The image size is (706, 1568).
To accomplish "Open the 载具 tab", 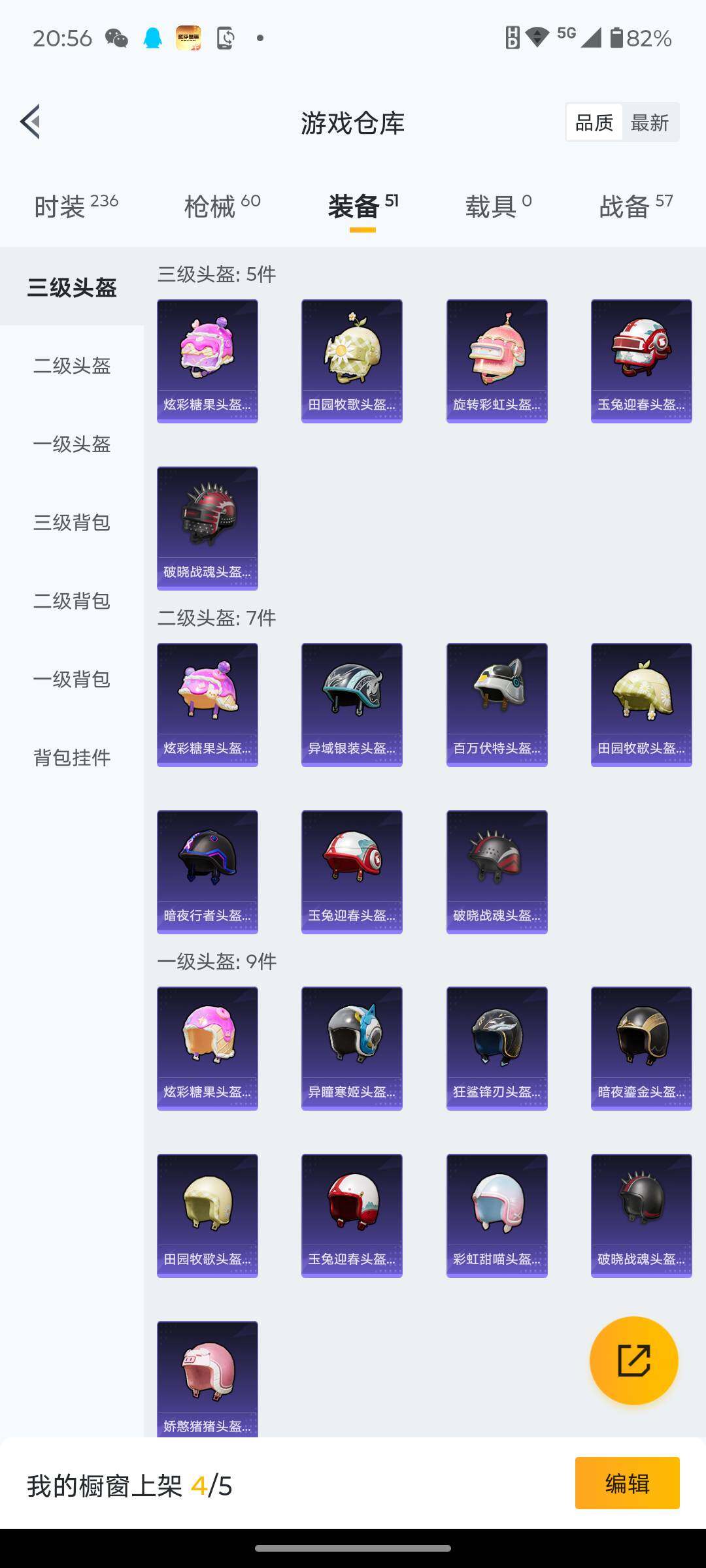I will click(x=498, y=206).
